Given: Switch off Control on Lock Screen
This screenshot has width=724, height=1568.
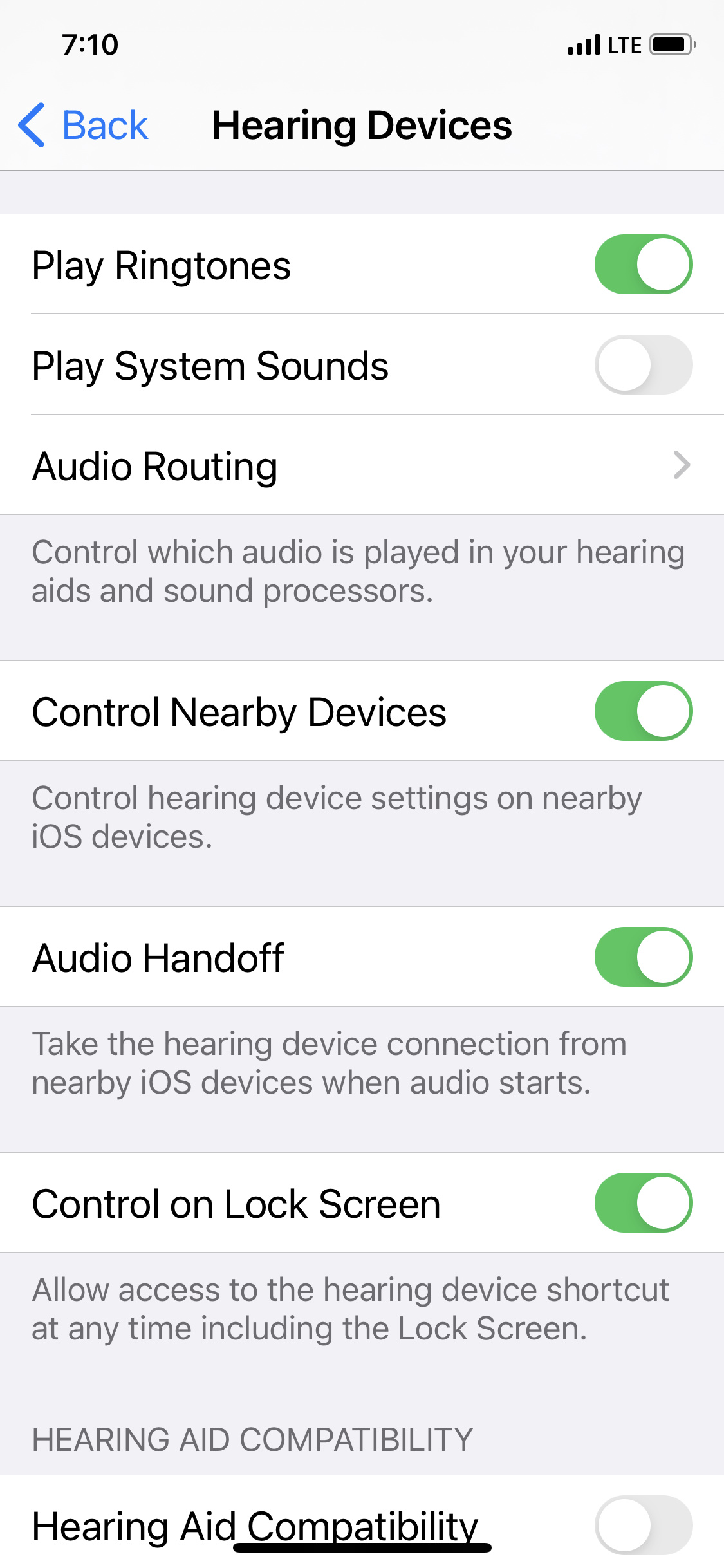Looking at the screenshot, I should pyautogui.click(x=643, y=1203).
